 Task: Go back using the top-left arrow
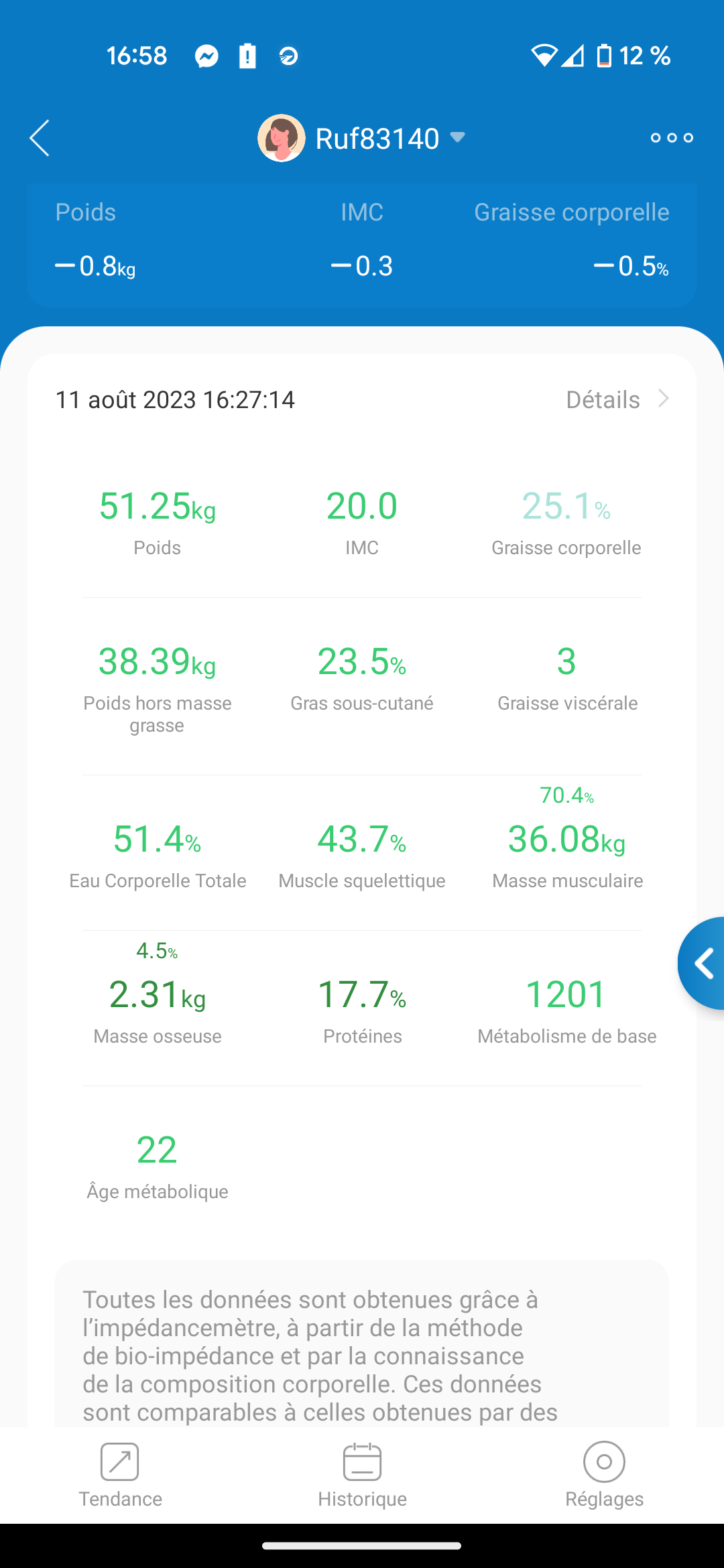tap(40, 138)
